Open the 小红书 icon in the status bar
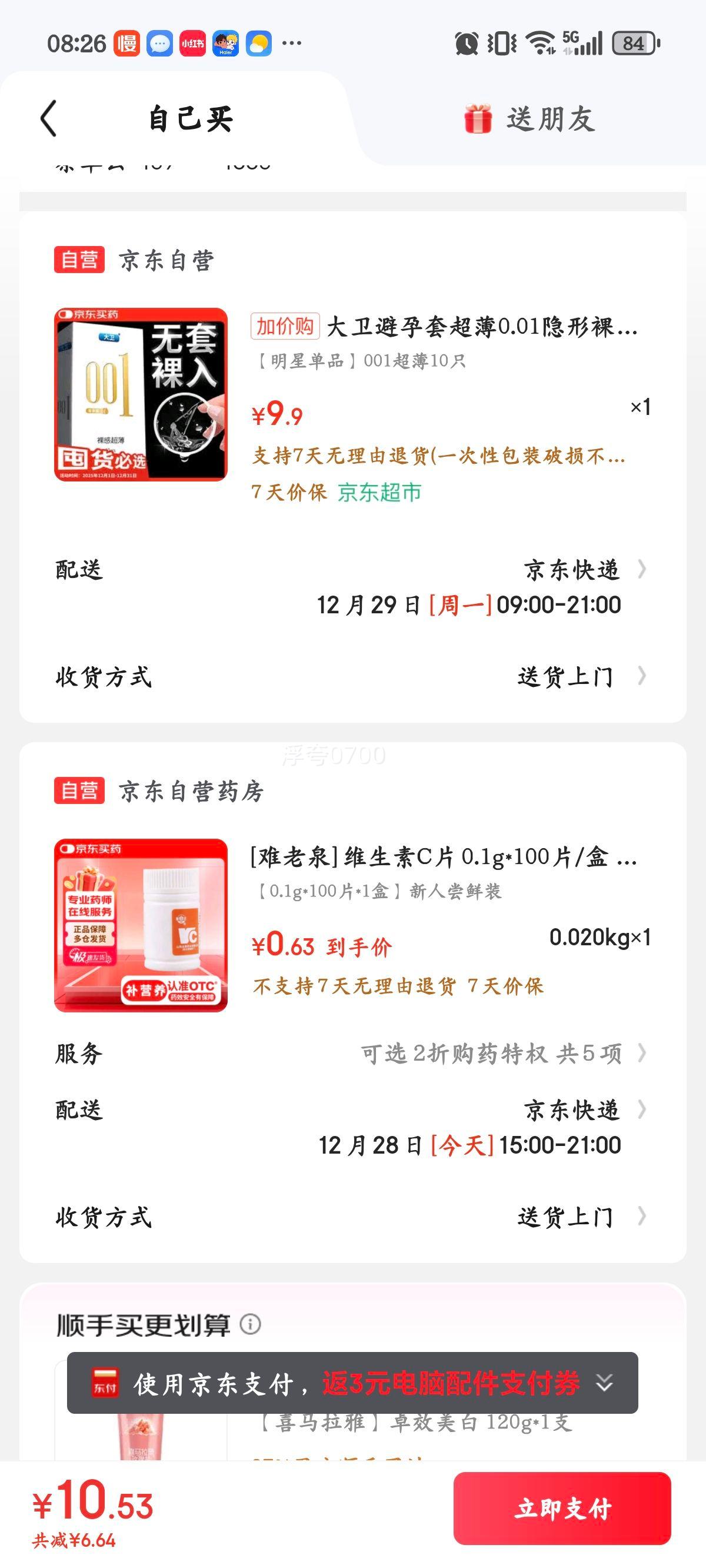The height and width of the screenshot is (1568, 706). click(x=192, y=42)
